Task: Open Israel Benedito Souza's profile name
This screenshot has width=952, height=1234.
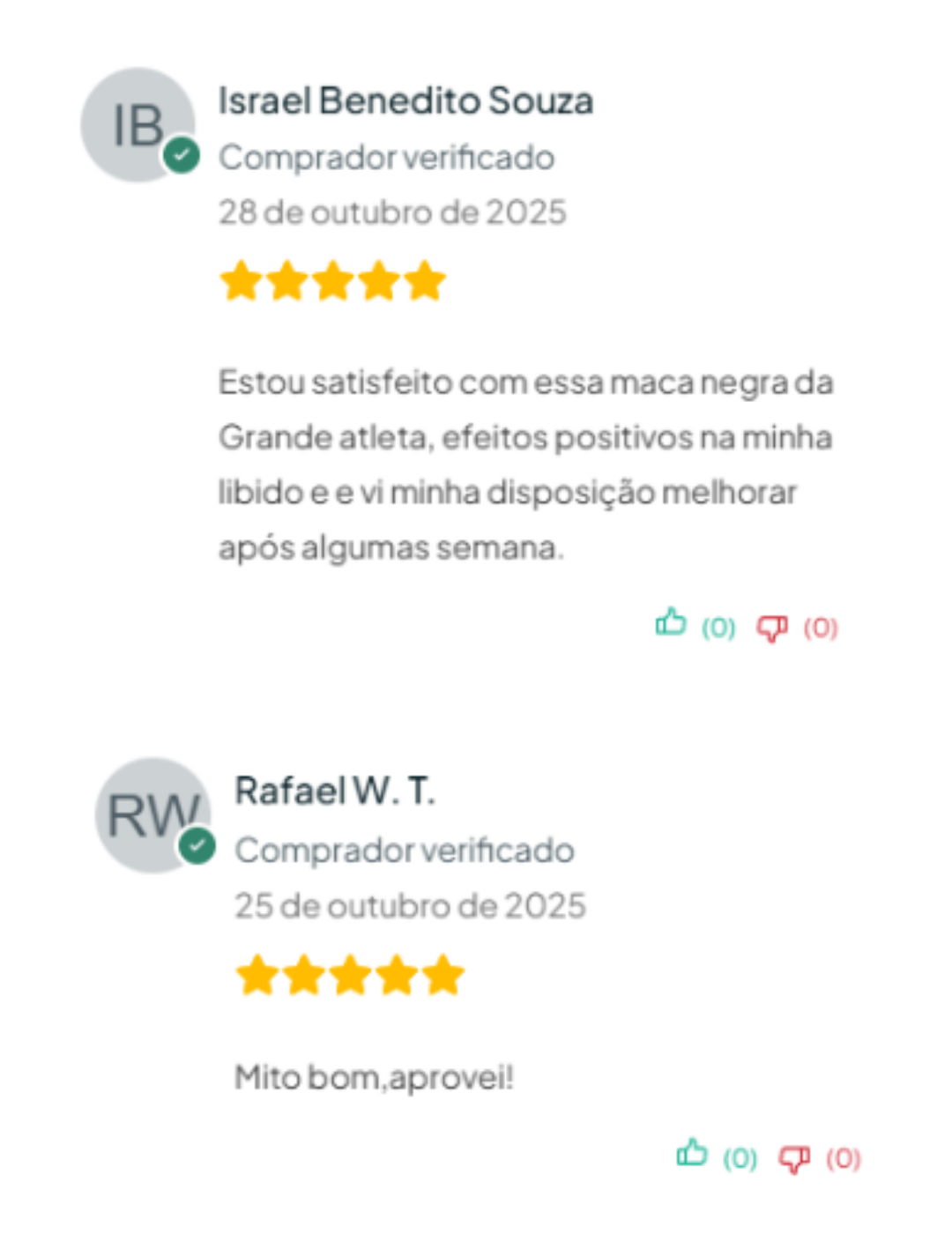Action: point(406,100)
